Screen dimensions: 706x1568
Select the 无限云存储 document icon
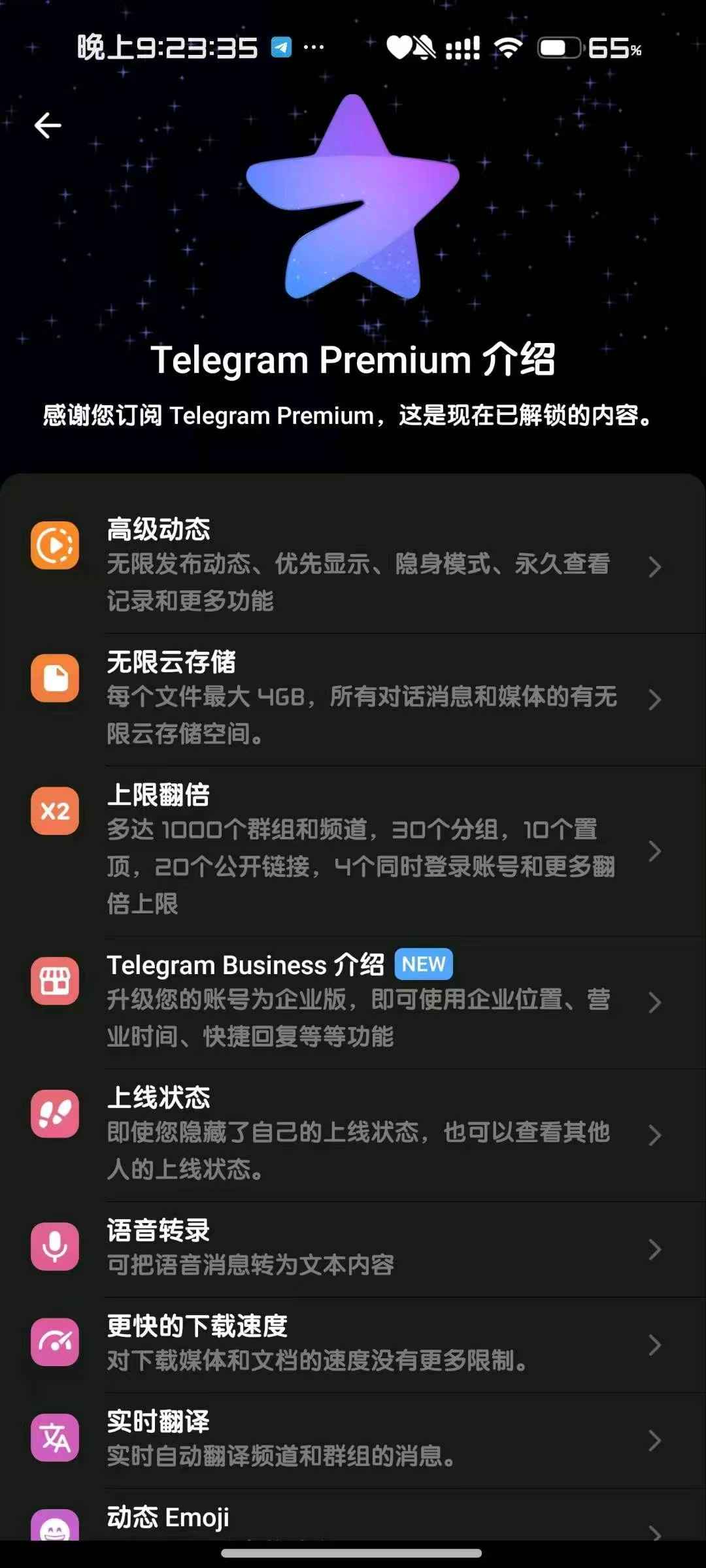(x=56, y=679)
